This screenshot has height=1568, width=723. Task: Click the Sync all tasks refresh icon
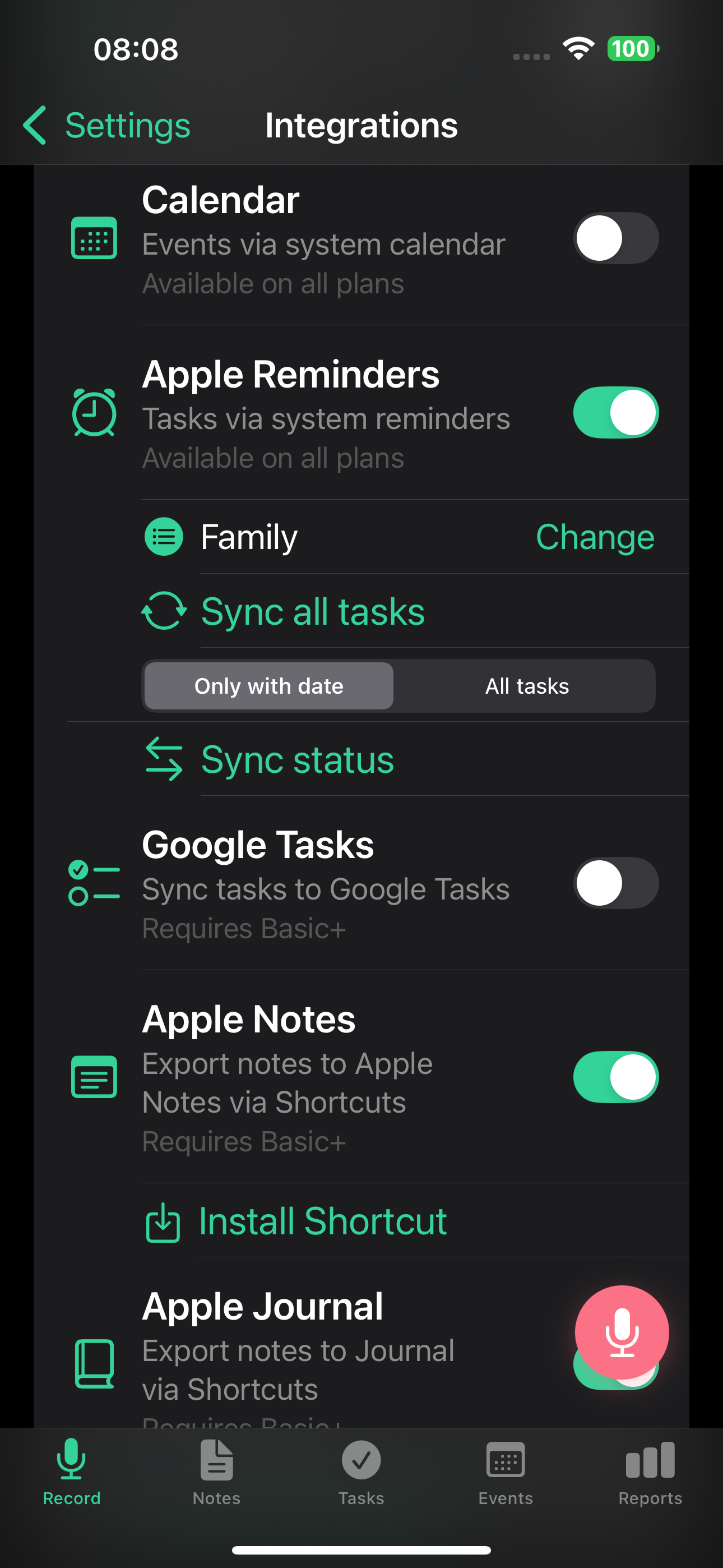tap(163, 611)
